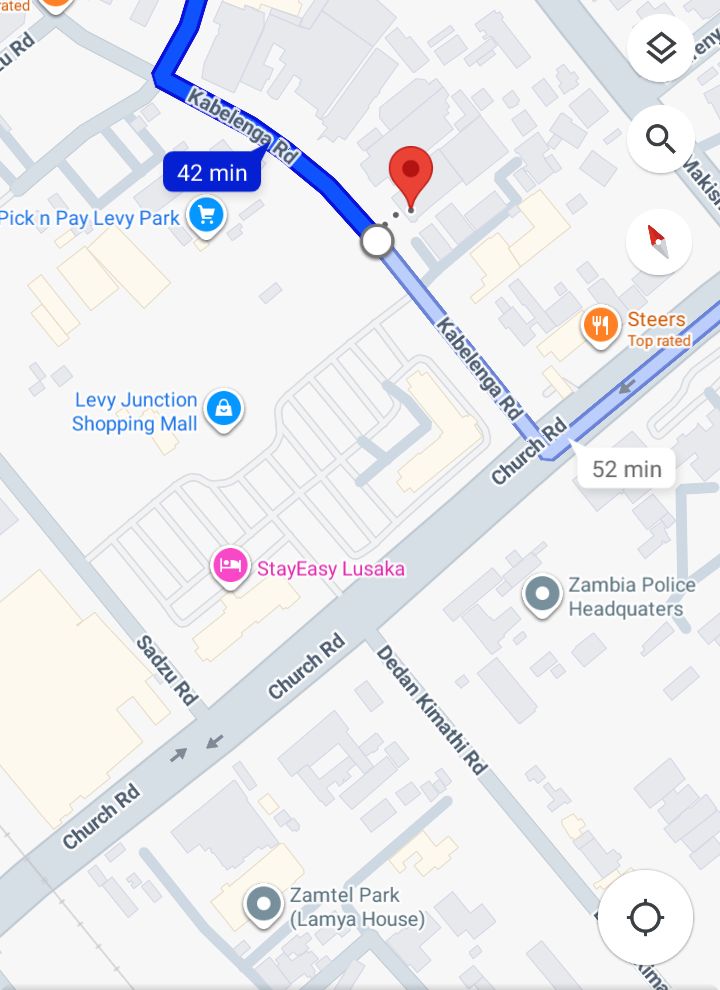View StayEasy Lusaka hotel details

(231, 567)
